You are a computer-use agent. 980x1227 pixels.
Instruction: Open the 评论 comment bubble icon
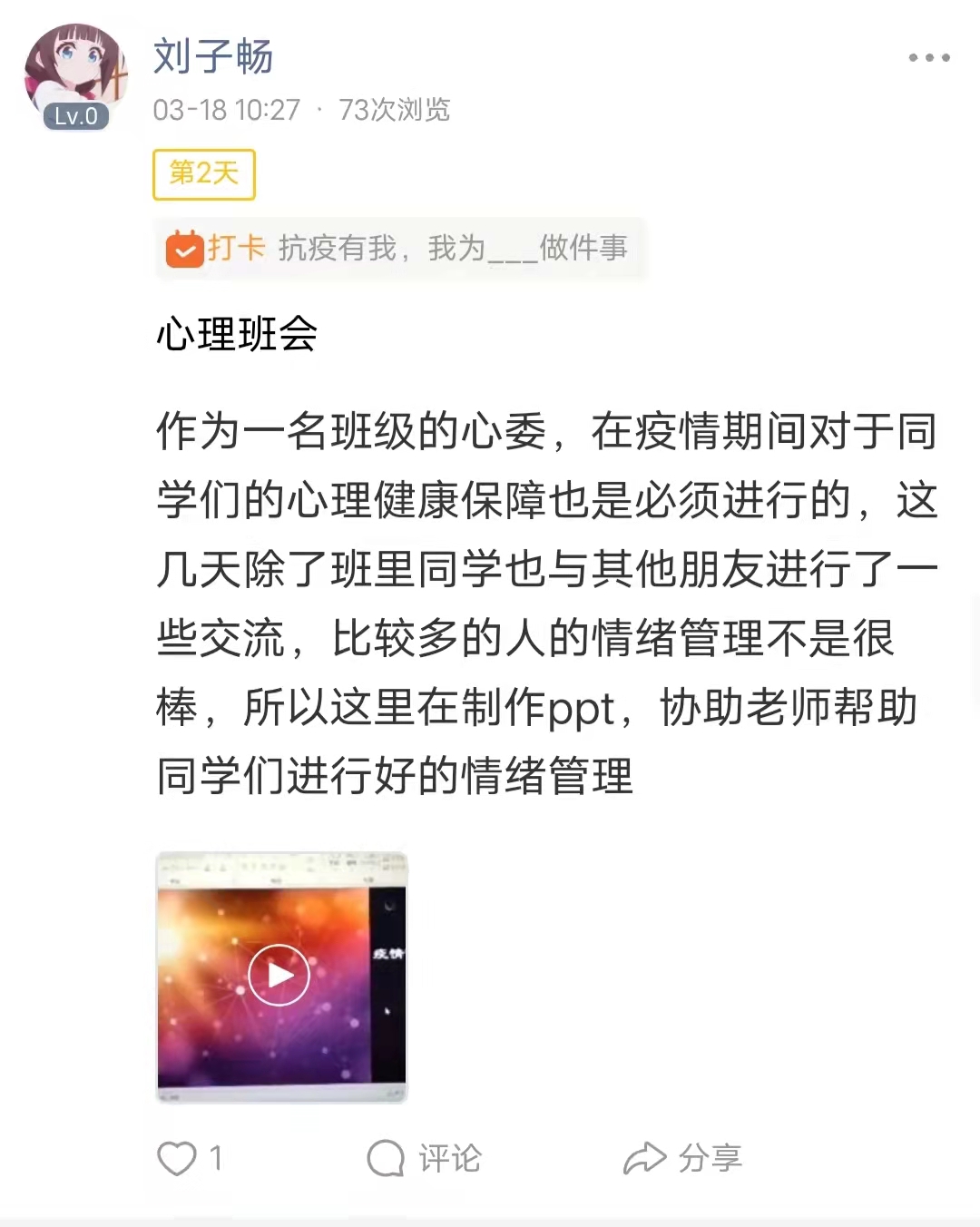[385, 1157]
